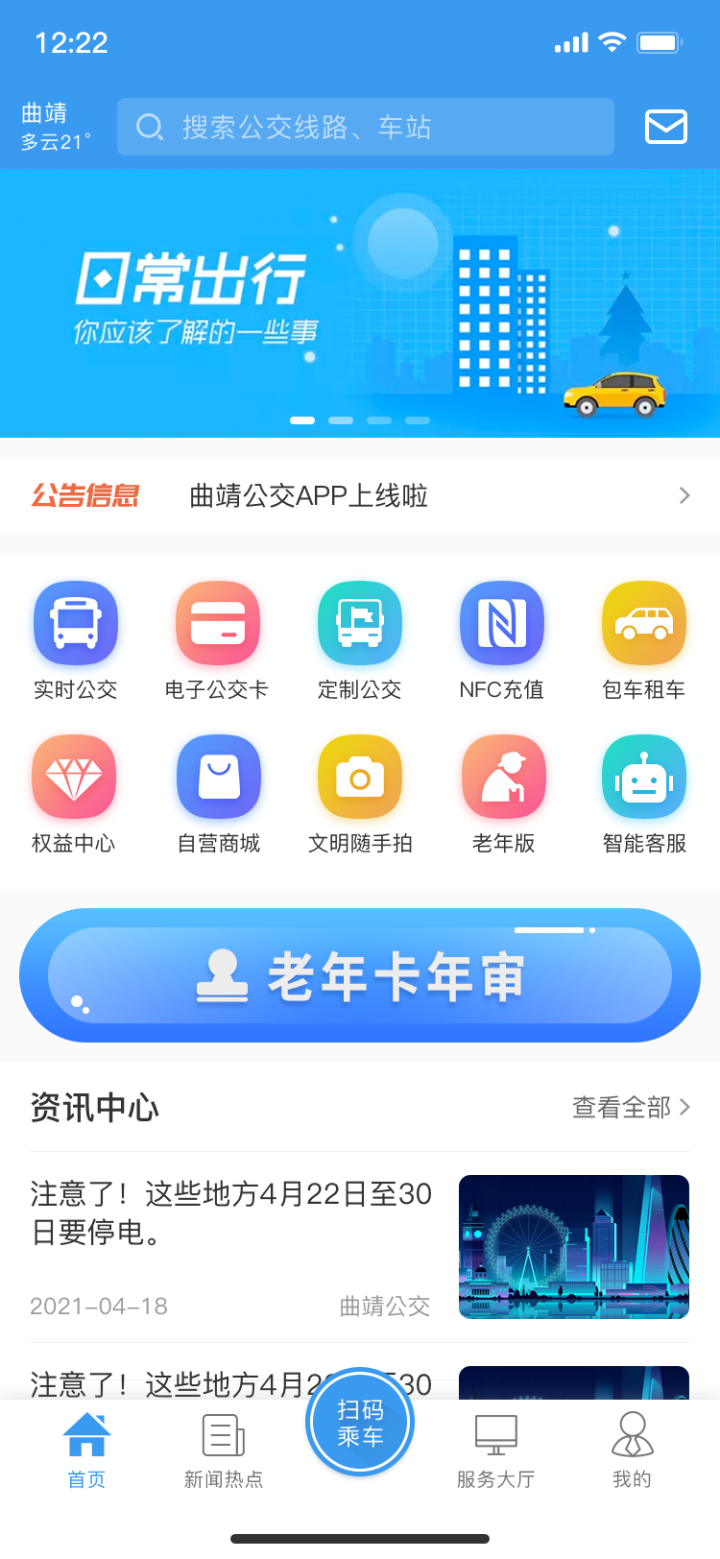Open the mail envelope icon
The width and height of the screenshot is (720, 1559).
(x=665, y=127)
